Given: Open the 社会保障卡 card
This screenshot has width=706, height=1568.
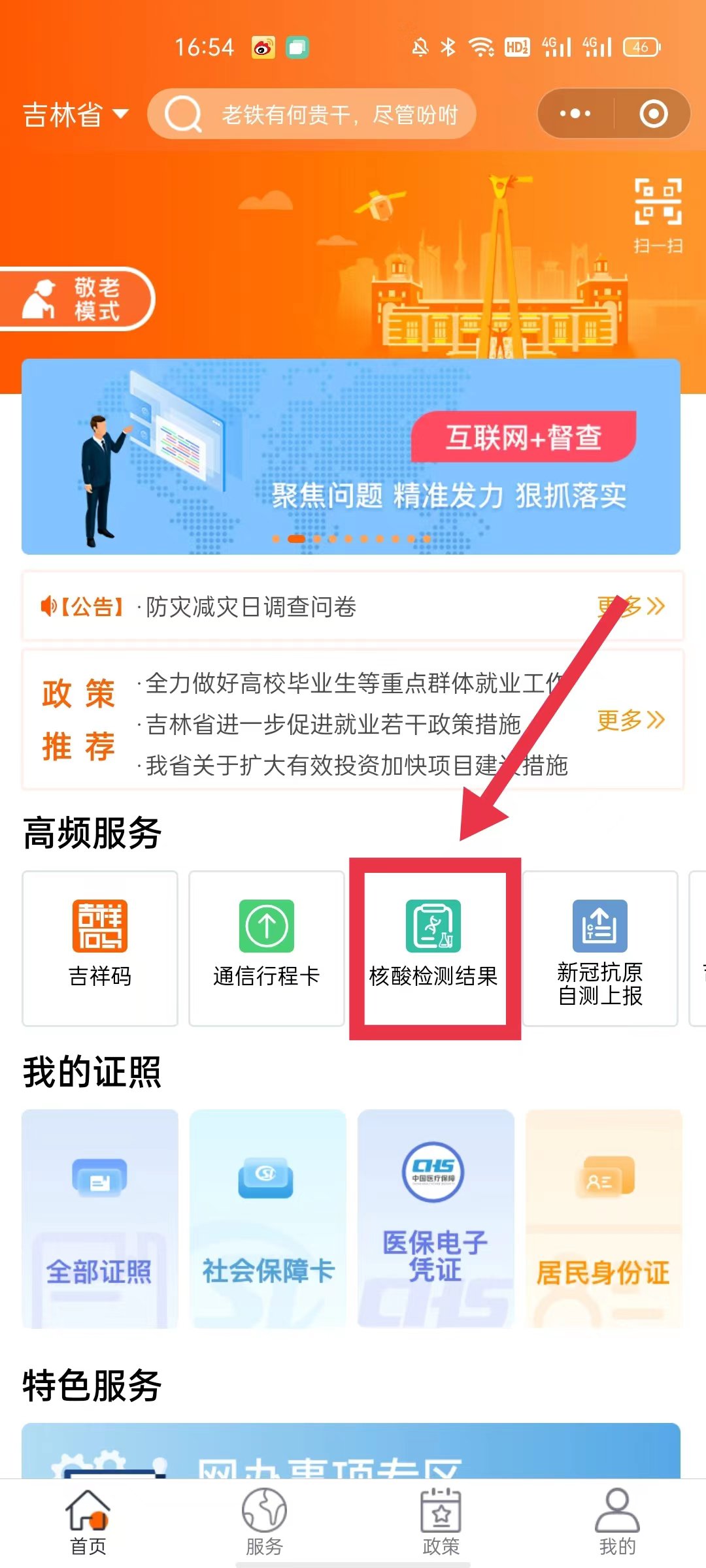Looking at the screenshot, I should 267,1218.
